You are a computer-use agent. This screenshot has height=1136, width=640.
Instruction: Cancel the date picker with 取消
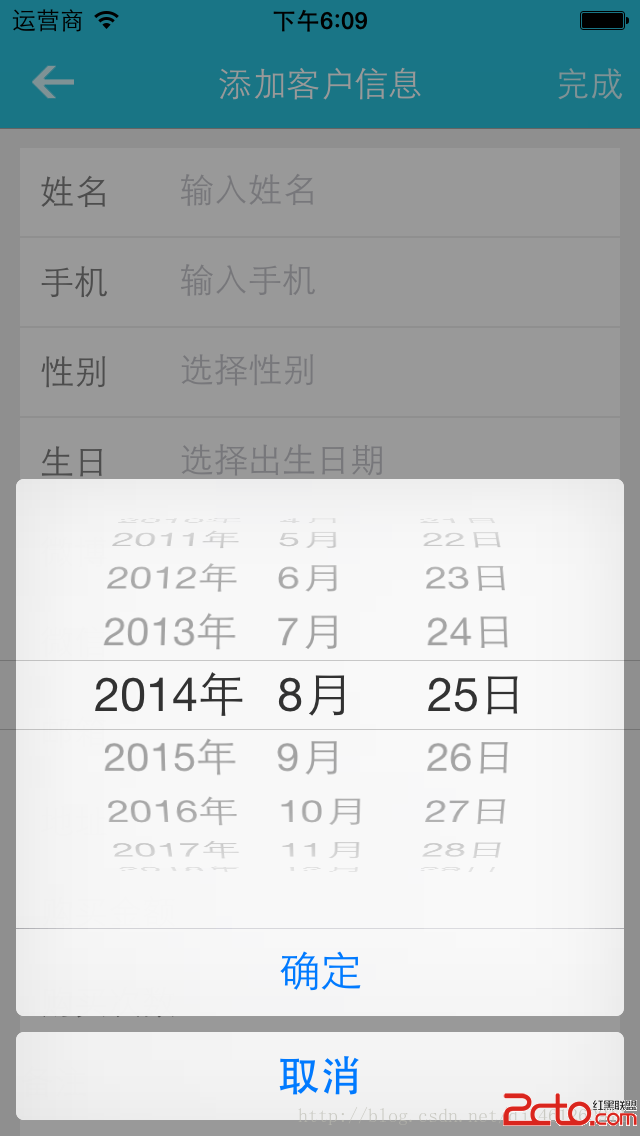(x=320, y=1076)
